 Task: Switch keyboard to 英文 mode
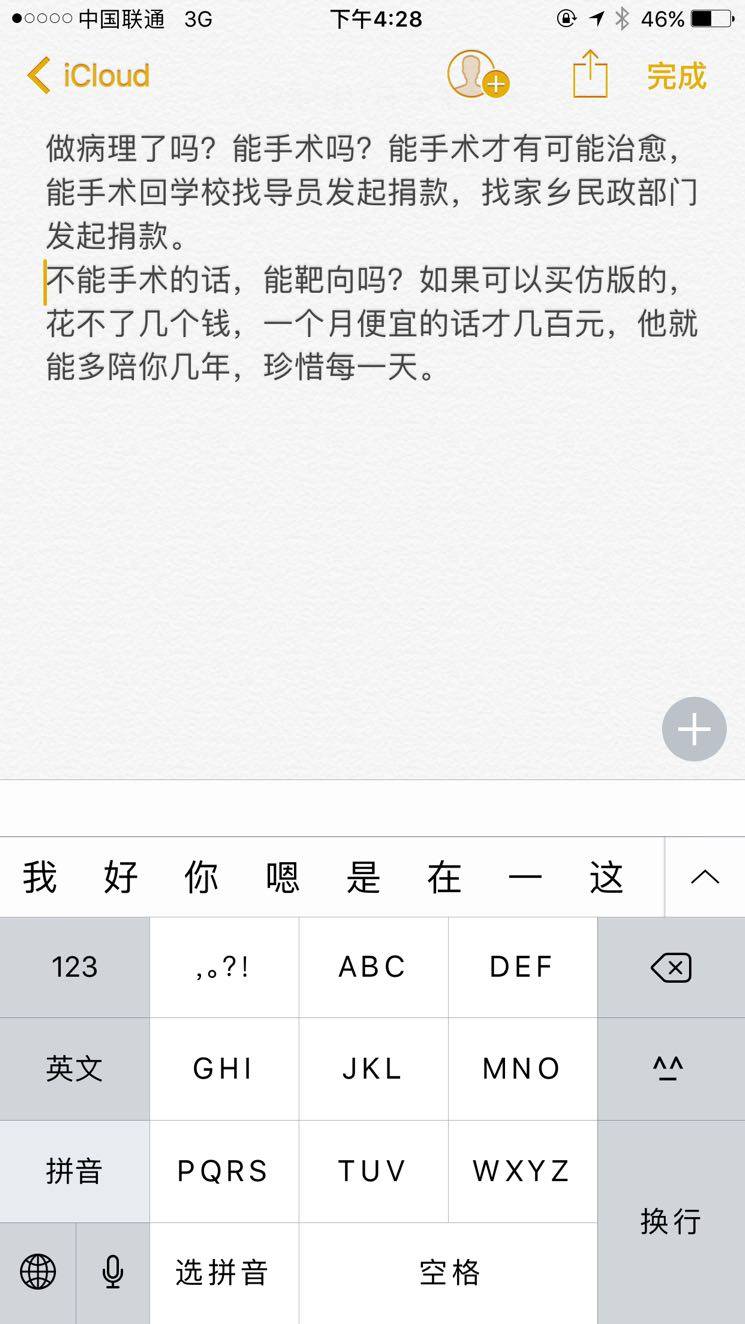pyautogui.click(x=75, y=1069)
